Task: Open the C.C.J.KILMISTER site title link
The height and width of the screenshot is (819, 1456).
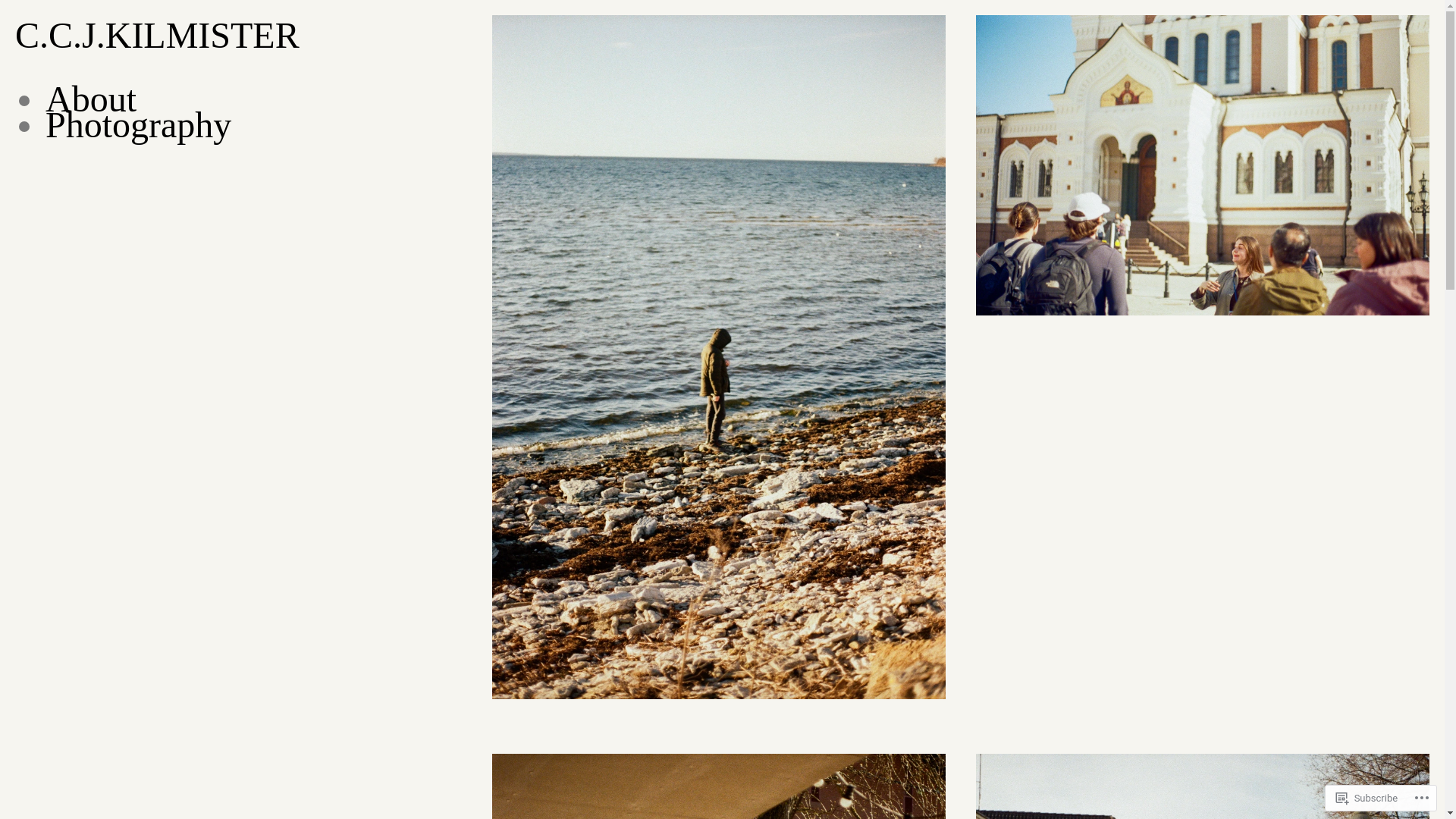Action: (x=157, y=36)
